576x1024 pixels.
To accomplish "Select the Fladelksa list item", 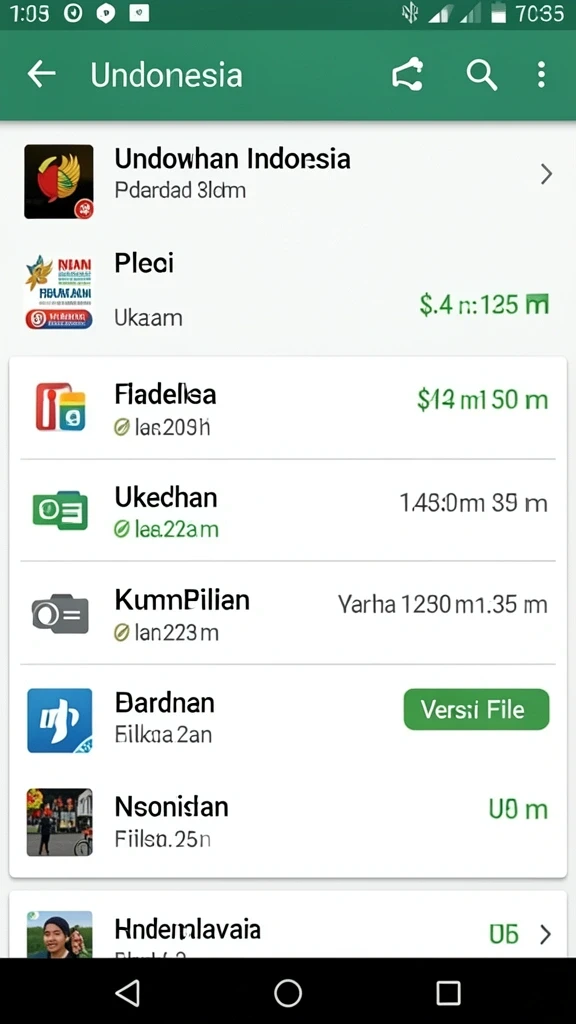I will pos(288,408).
